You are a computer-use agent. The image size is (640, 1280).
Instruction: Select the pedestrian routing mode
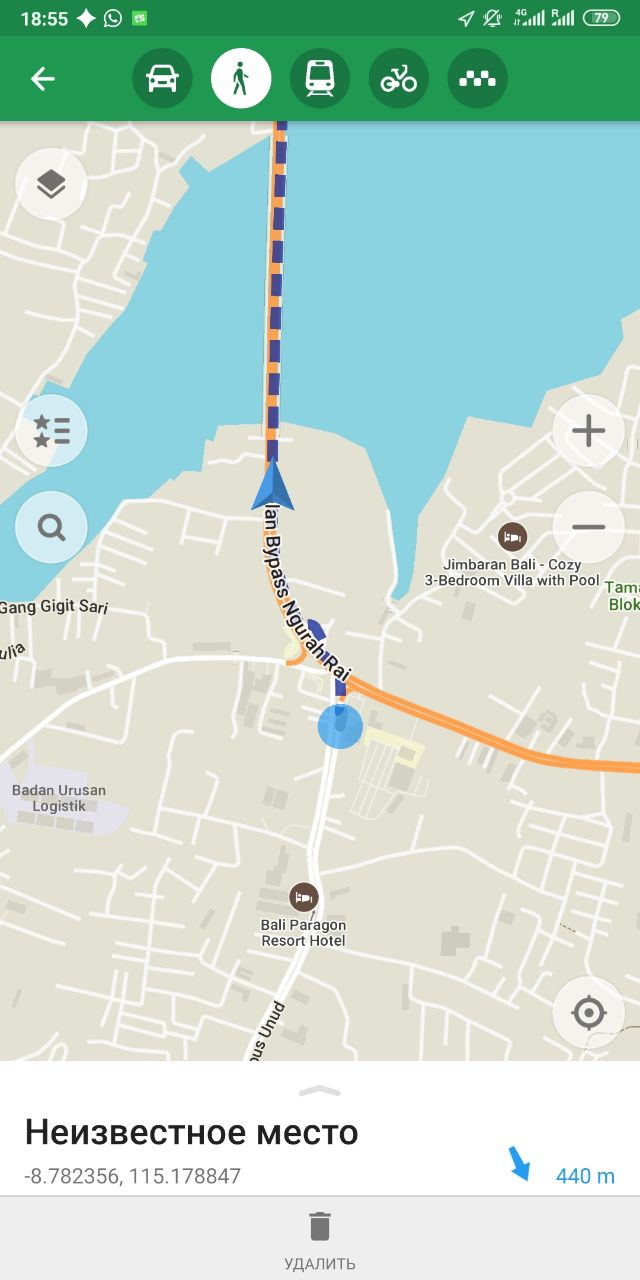(241, 78)
